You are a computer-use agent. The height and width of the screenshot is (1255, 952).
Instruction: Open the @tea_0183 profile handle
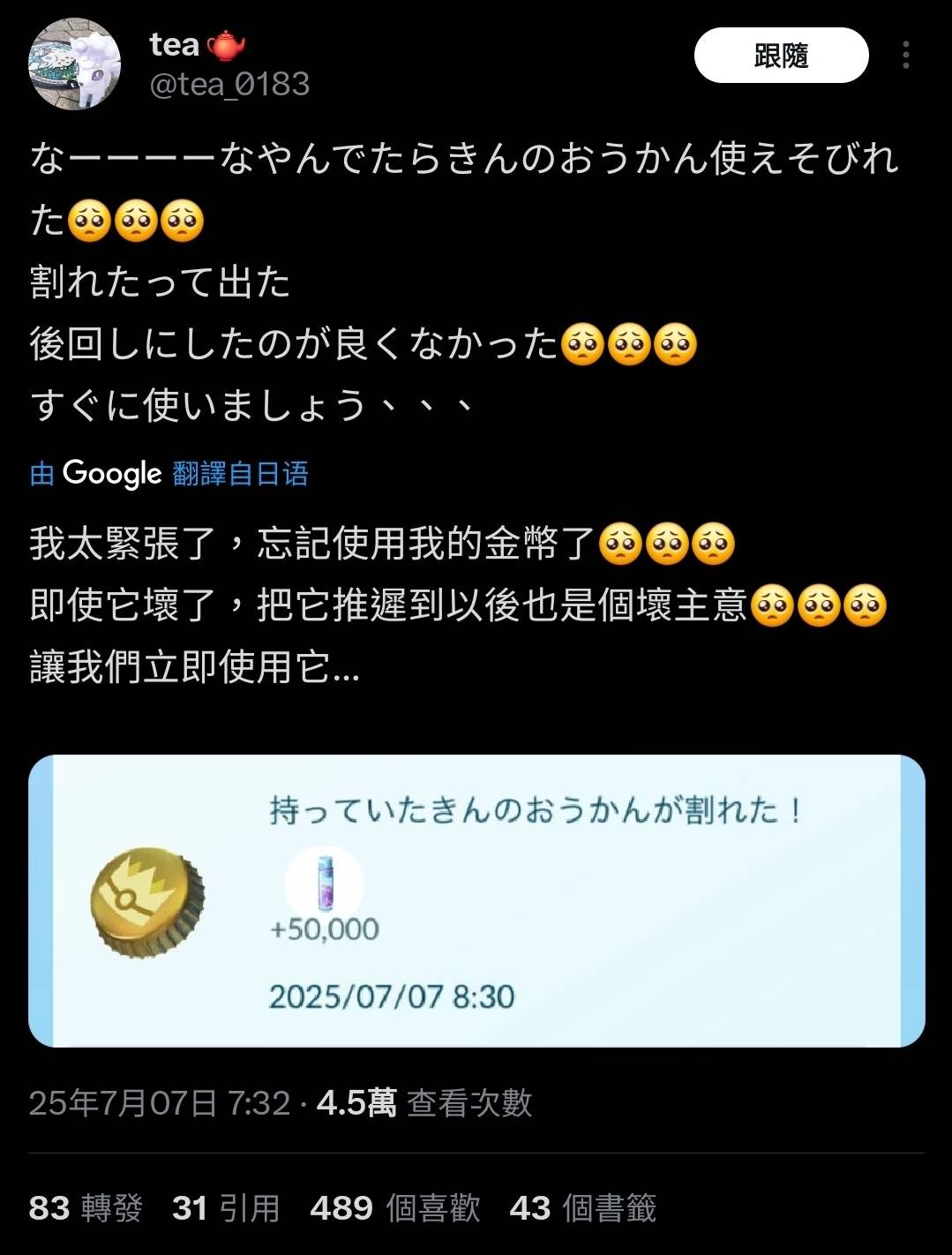(x=229, y=85)
